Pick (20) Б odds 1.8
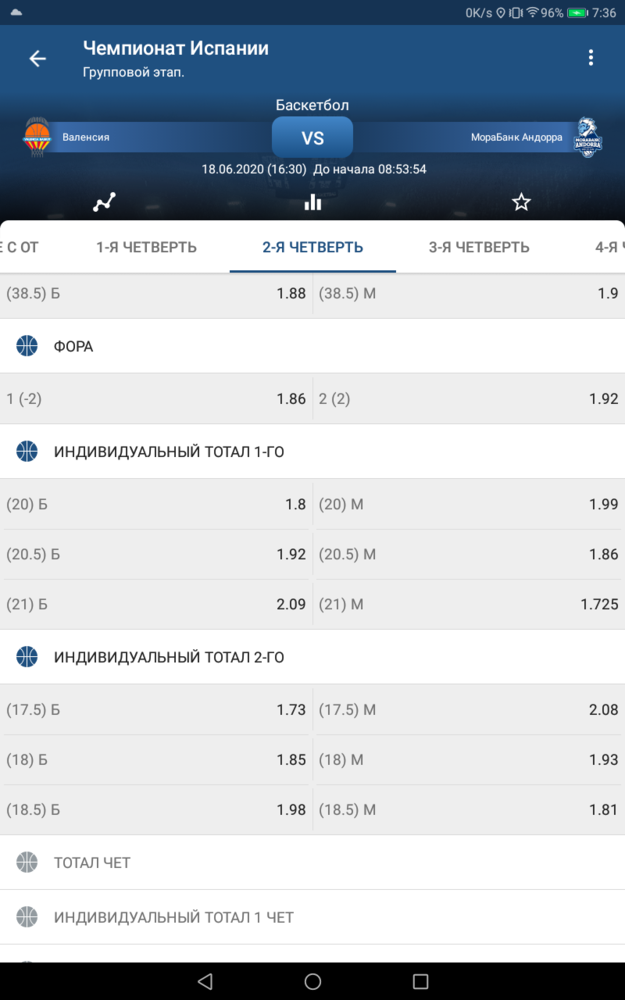The image size is (625, 1000). pos(156,504)
